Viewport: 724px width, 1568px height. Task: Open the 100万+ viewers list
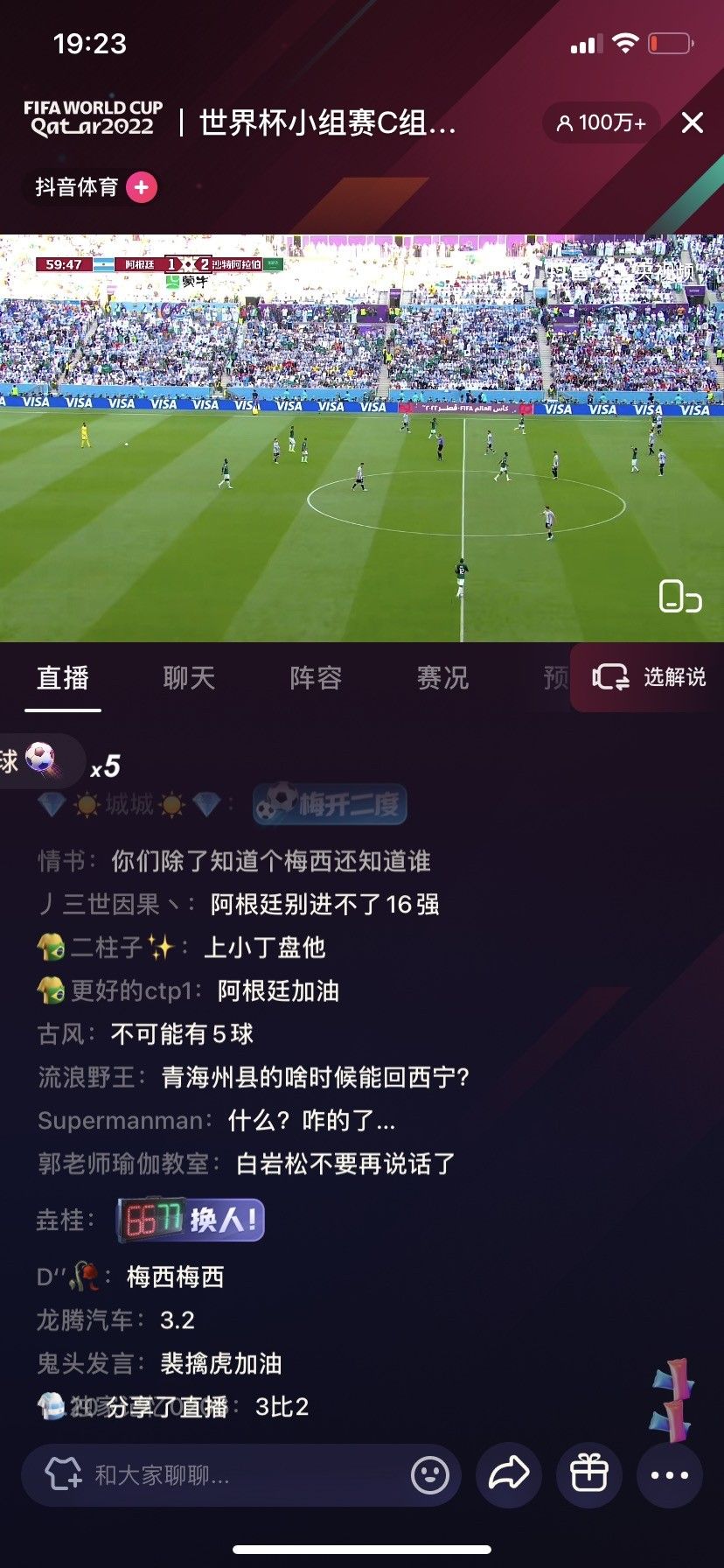coord(602,123)
